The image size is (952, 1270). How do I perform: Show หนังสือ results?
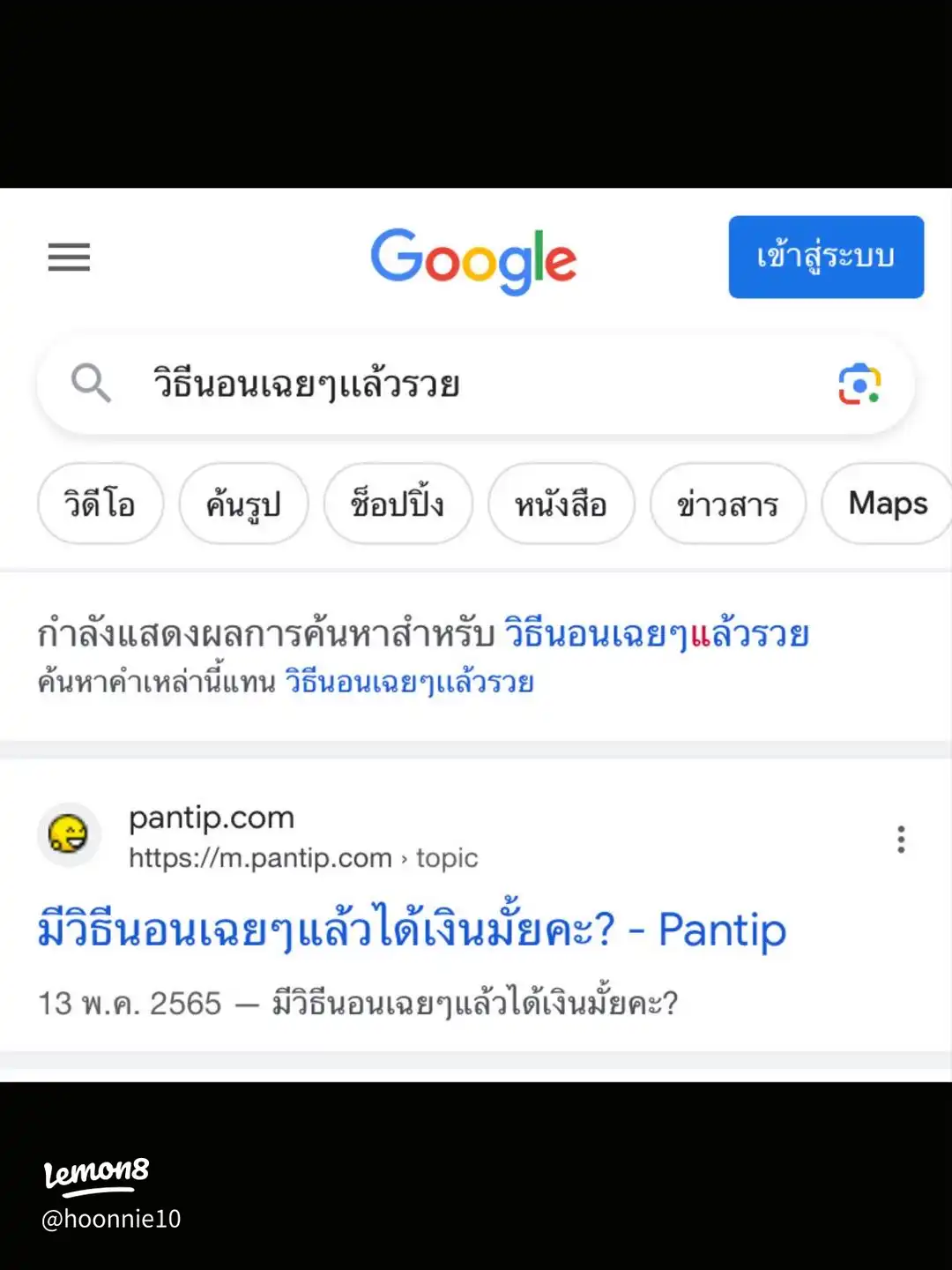click(561, 504)
